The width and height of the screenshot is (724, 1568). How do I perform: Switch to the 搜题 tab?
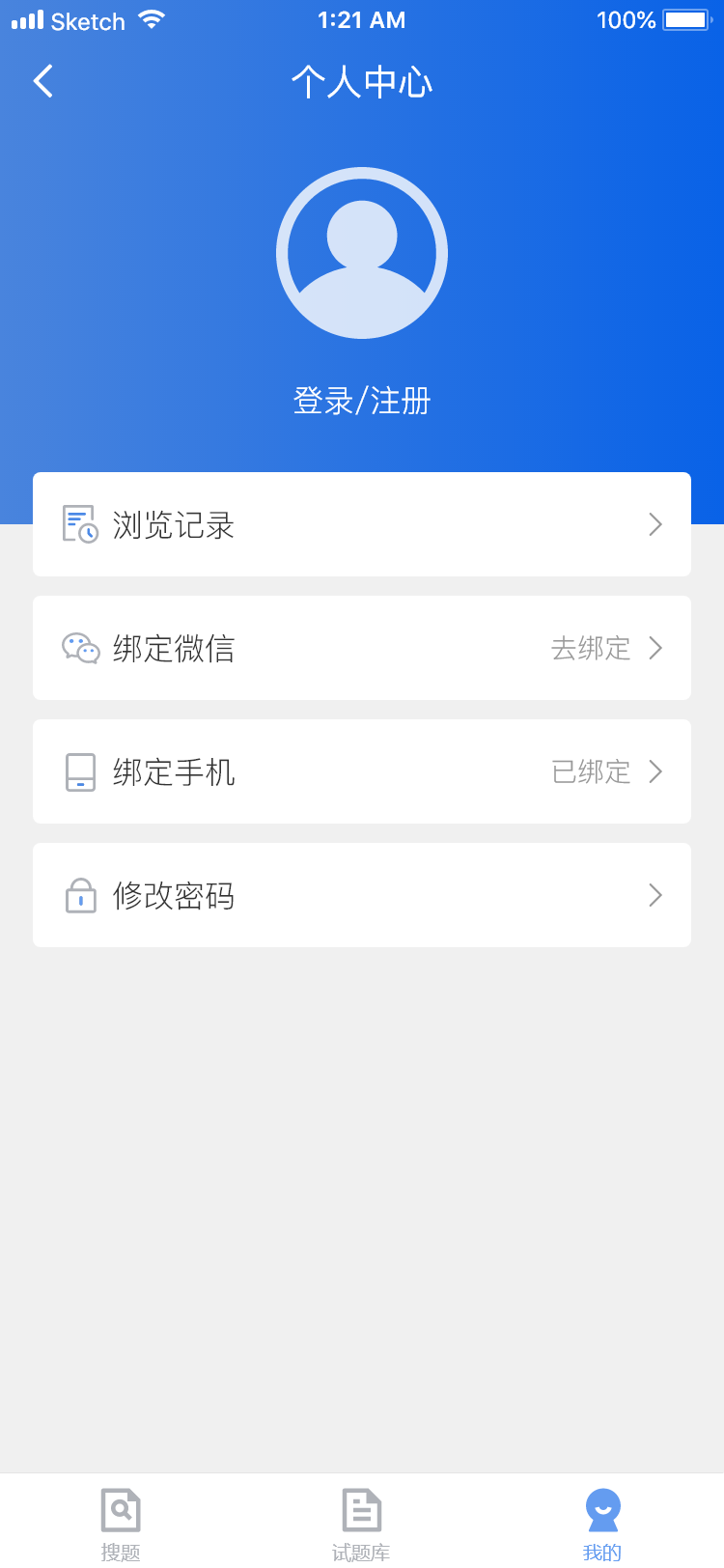coord(121,1522)
